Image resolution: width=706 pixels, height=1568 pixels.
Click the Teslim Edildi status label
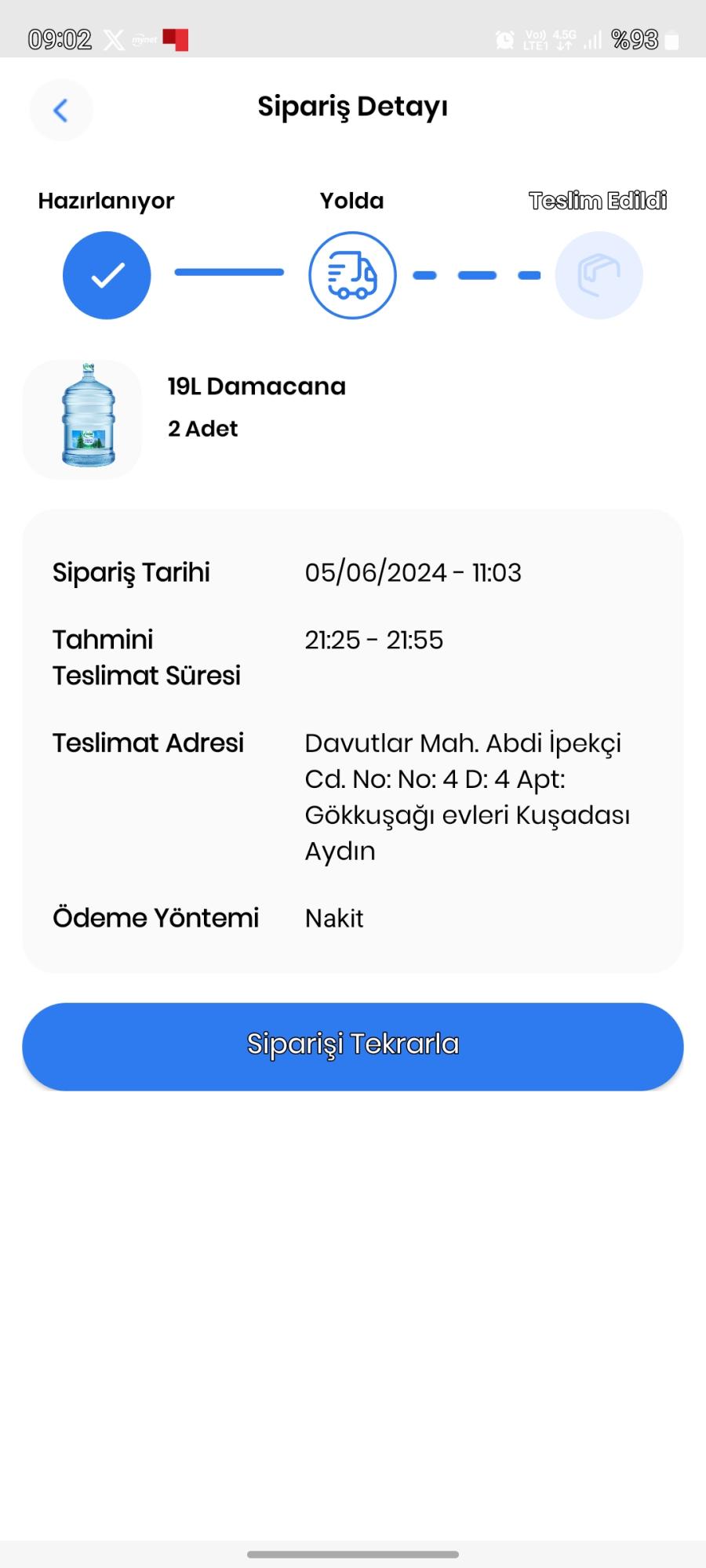pos(599,201)
